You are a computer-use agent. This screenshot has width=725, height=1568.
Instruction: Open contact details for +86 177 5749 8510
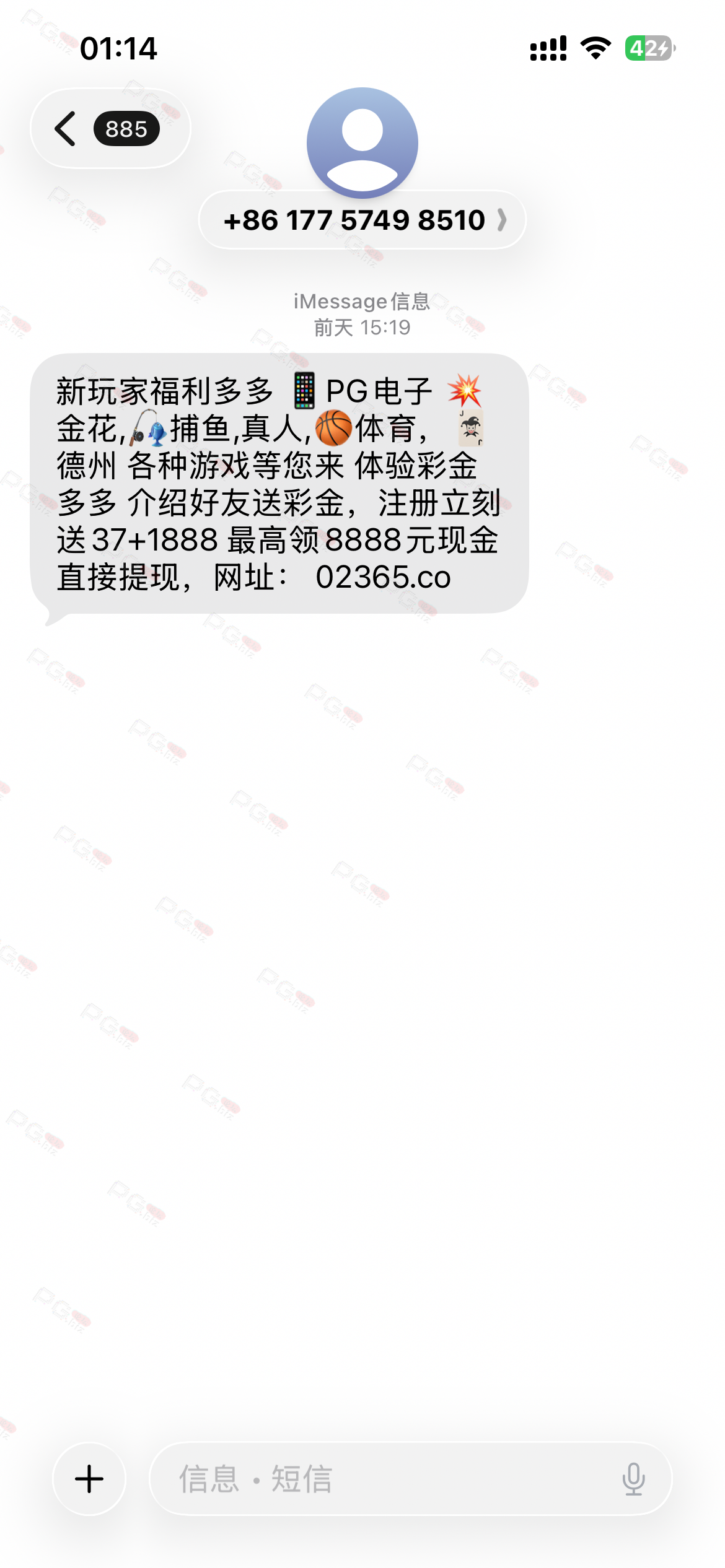coord(362,220)
